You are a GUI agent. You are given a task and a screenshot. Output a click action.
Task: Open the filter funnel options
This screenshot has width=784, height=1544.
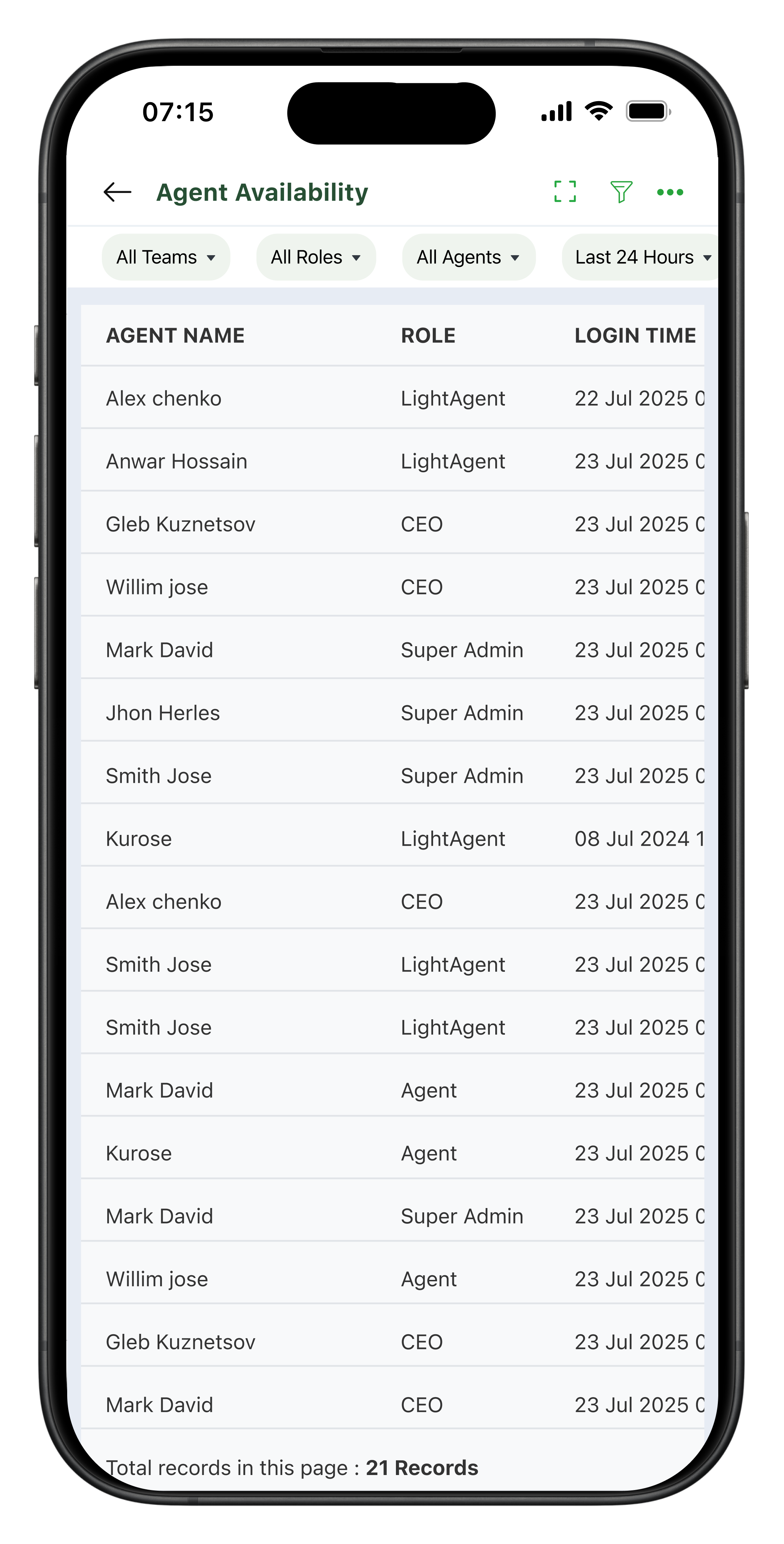pyautogui.click(x=621, y=192)
